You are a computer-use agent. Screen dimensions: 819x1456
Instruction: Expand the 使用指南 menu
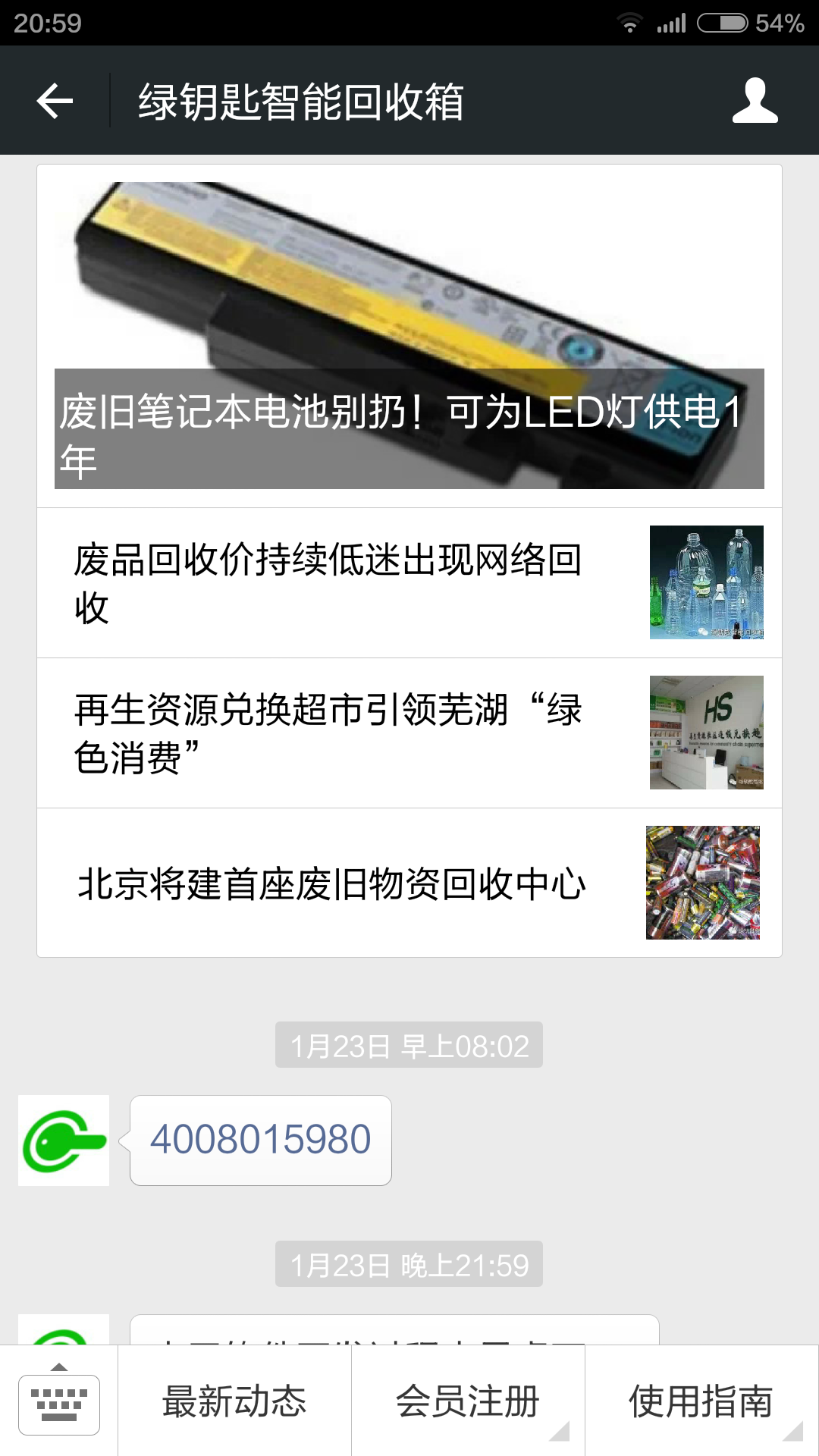701,1402
